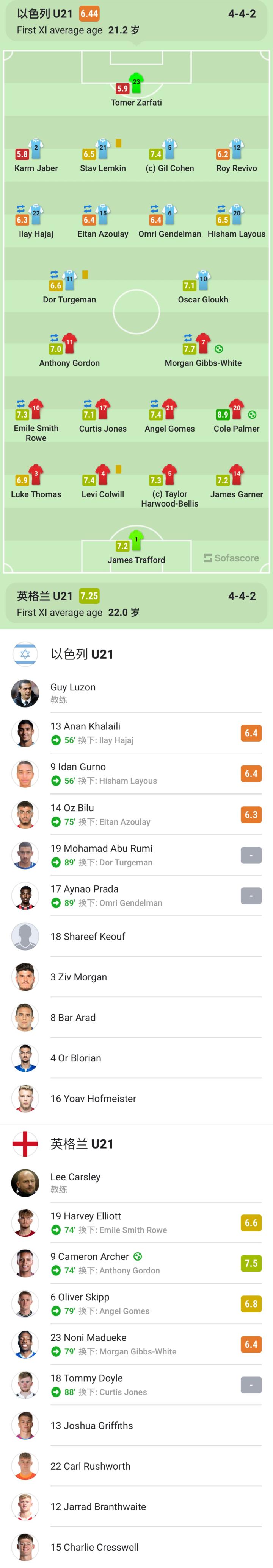
Task: View Cameron Archer's player details
Action: 136,1264
